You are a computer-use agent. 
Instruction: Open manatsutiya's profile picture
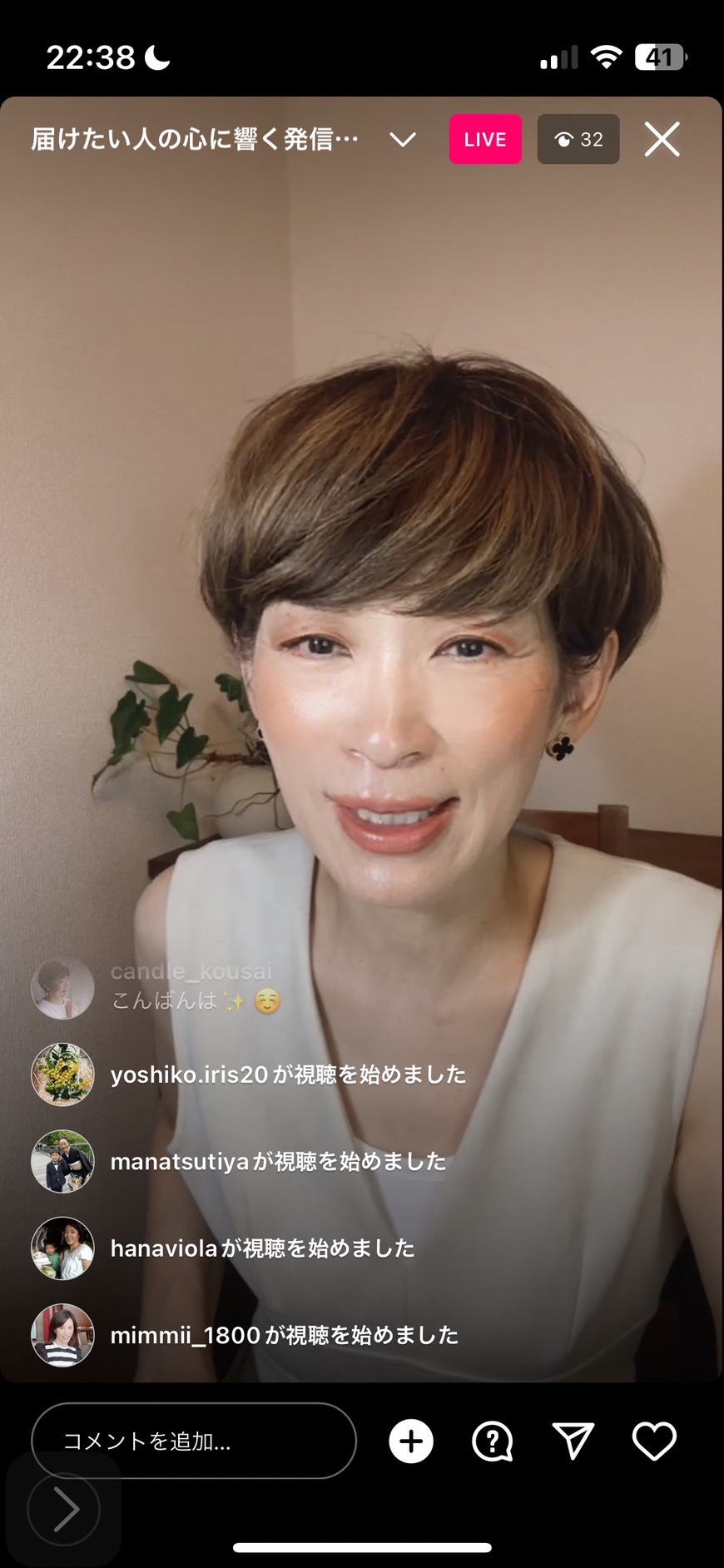[62, 1161]
